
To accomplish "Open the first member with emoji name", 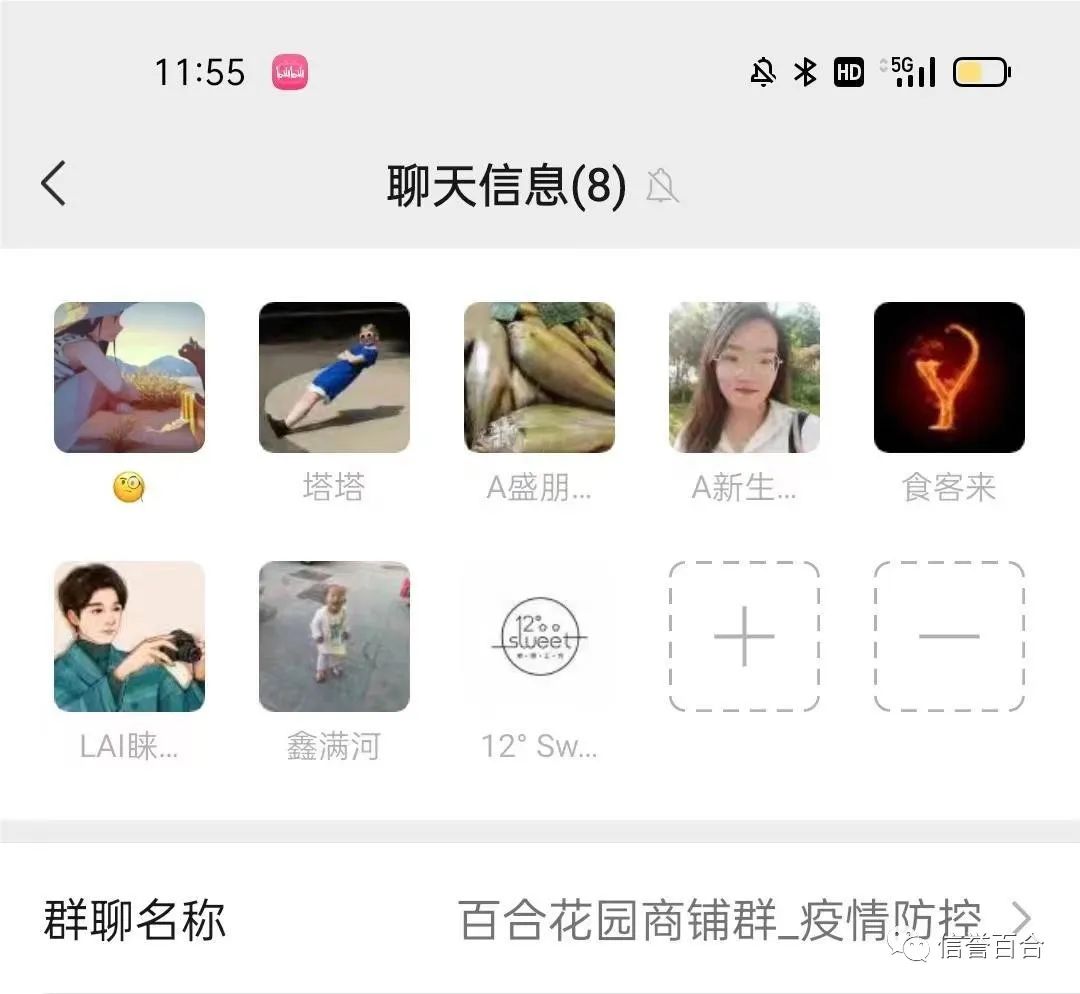I will coord(129,378).
